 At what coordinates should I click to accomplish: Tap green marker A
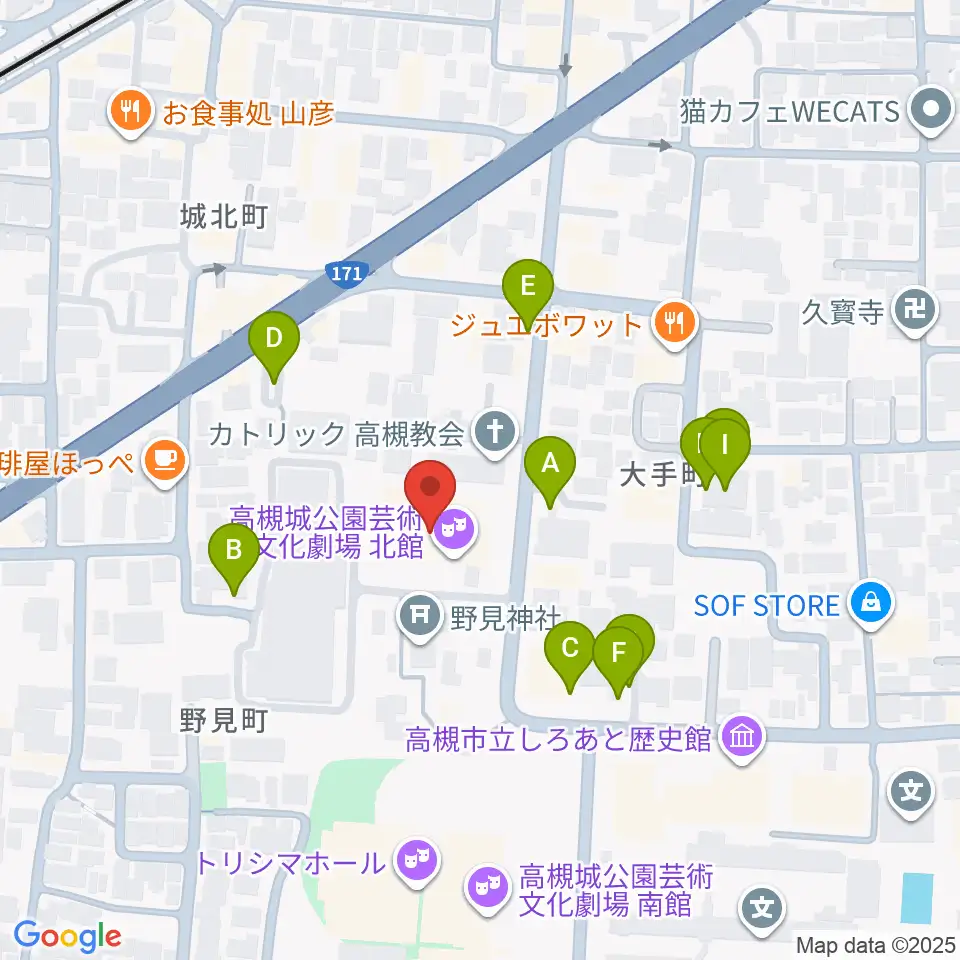[550, 465]
